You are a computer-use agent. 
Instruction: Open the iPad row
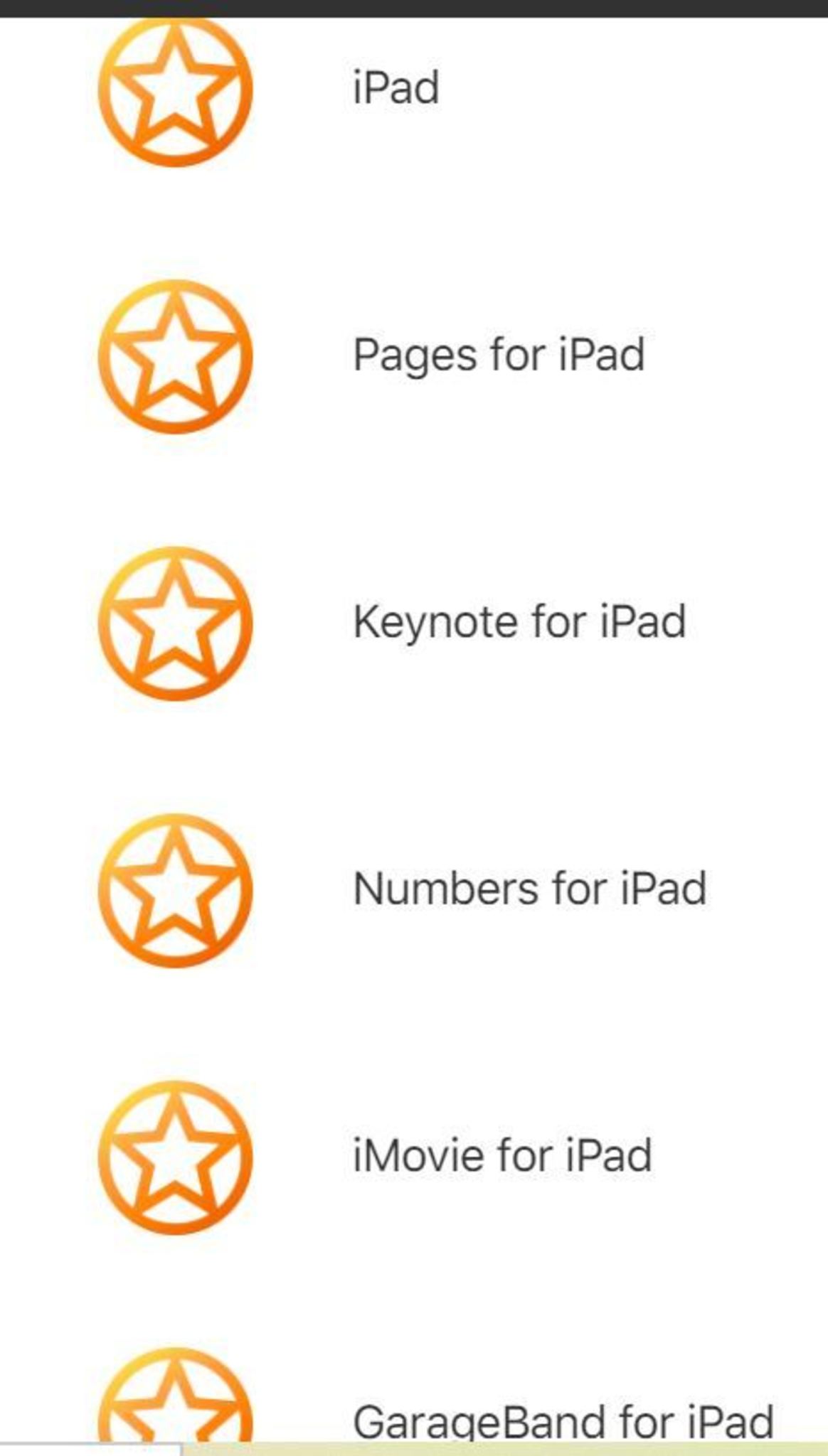[396, 89]
